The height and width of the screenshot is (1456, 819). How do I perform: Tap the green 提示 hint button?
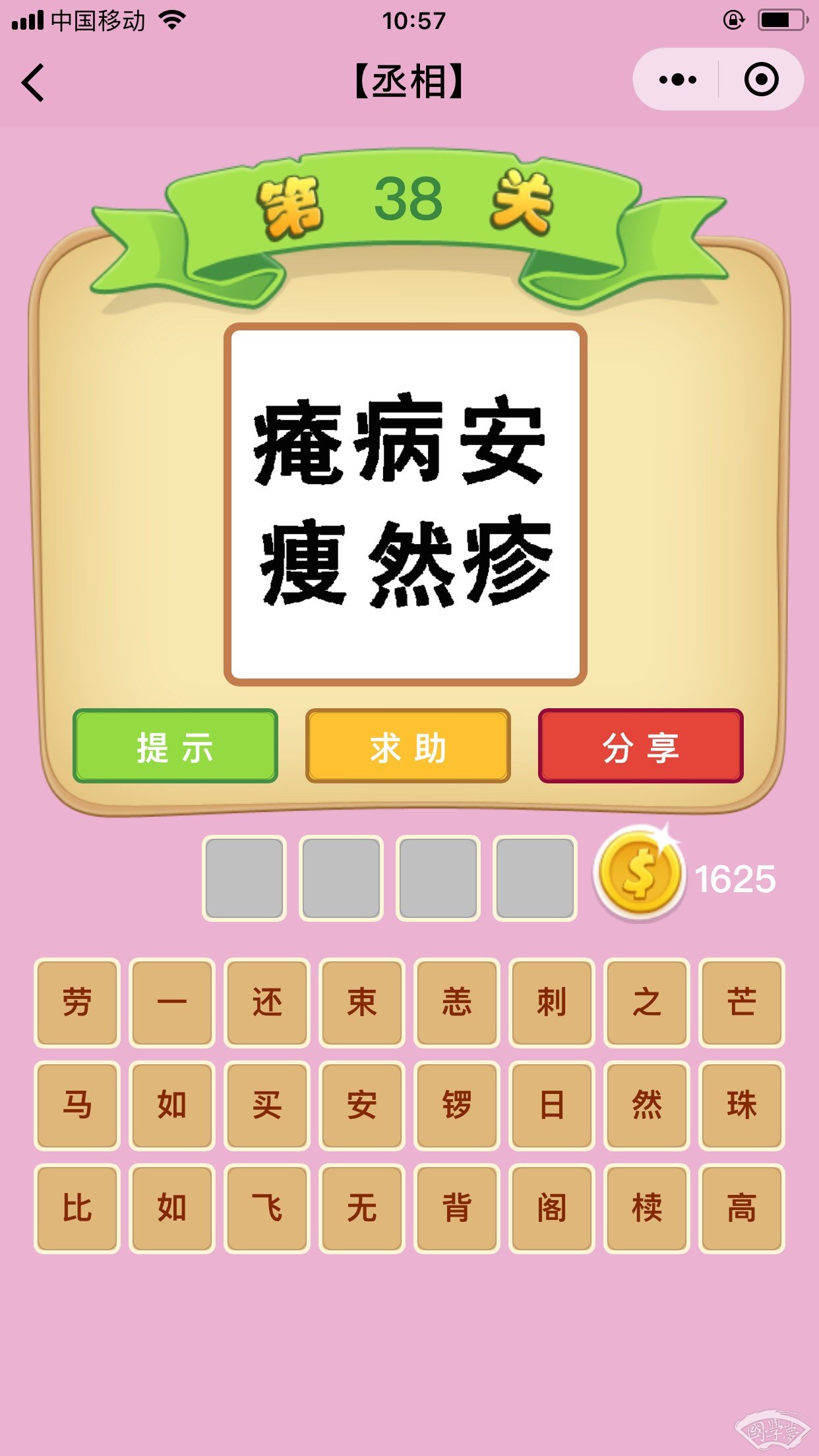(175, 746)
